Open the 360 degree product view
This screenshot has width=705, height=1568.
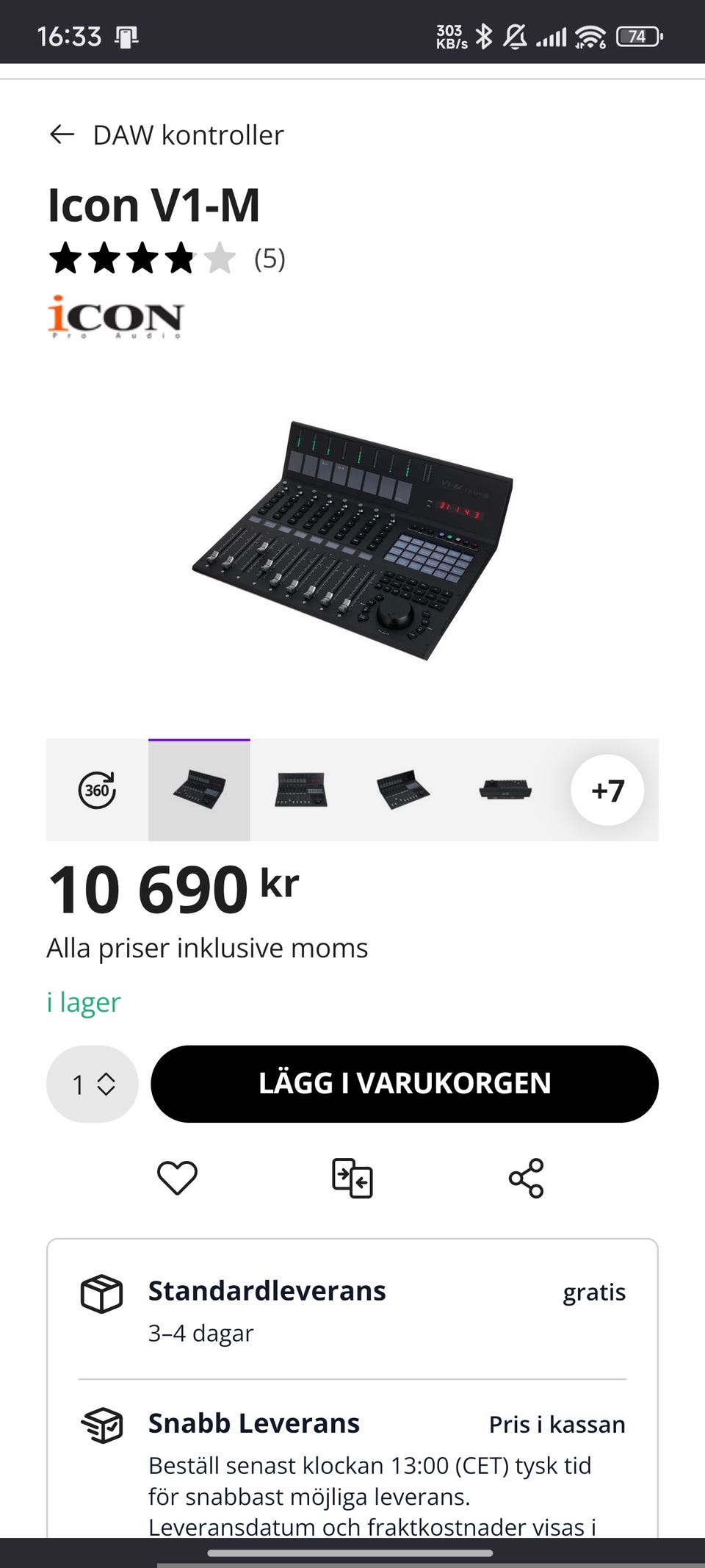coord(97,790)
